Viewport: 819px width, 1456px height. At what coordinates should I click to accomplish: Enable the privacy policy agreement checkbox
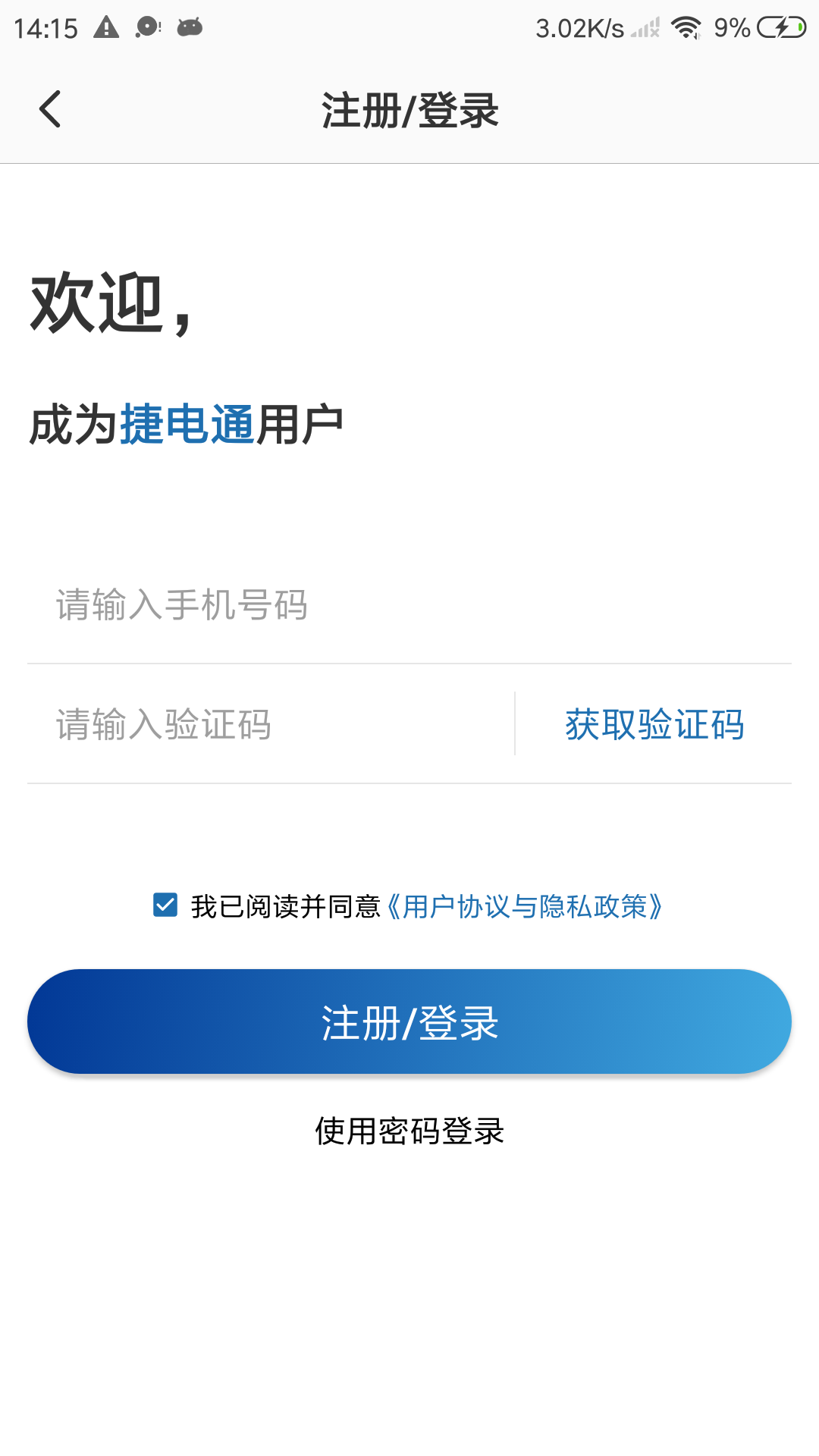(164, 905)
